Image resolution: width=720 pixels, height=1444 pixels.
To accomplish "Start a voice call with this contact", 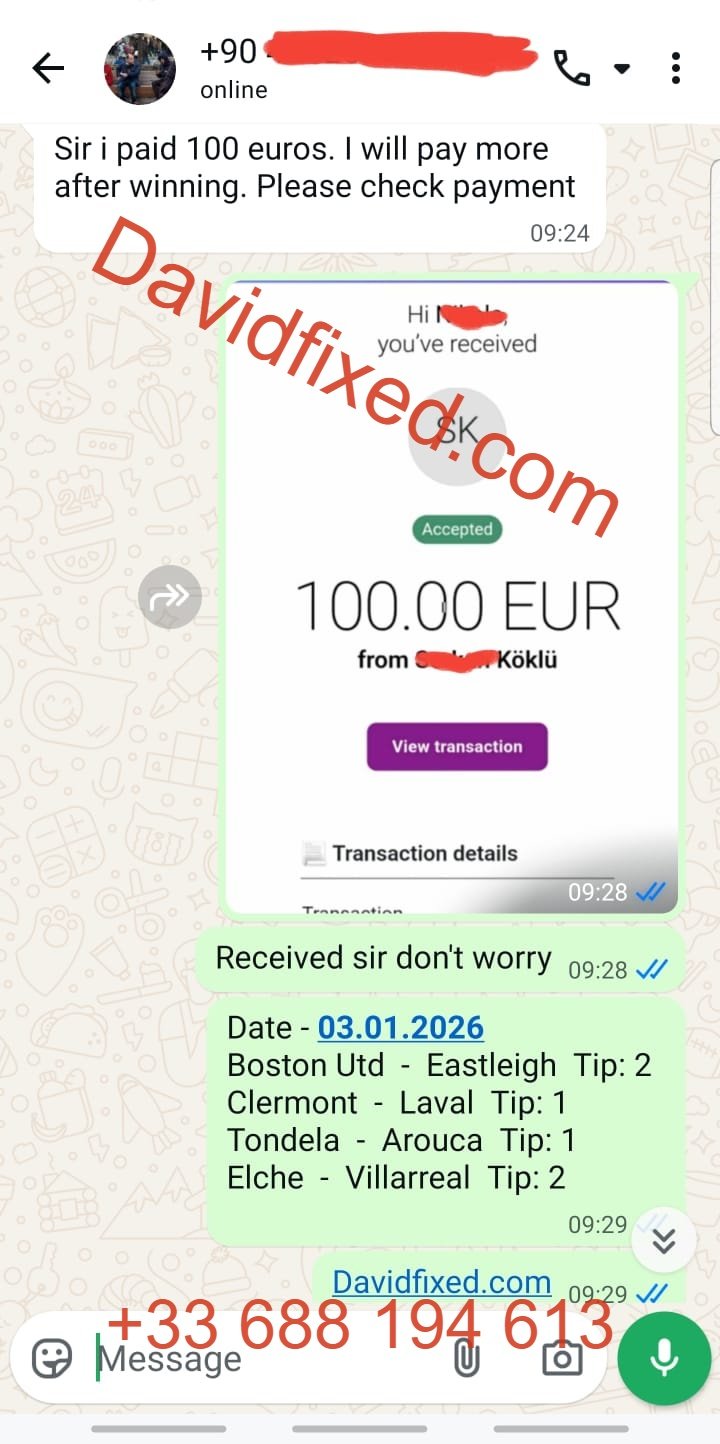I will tap(572, 68).
